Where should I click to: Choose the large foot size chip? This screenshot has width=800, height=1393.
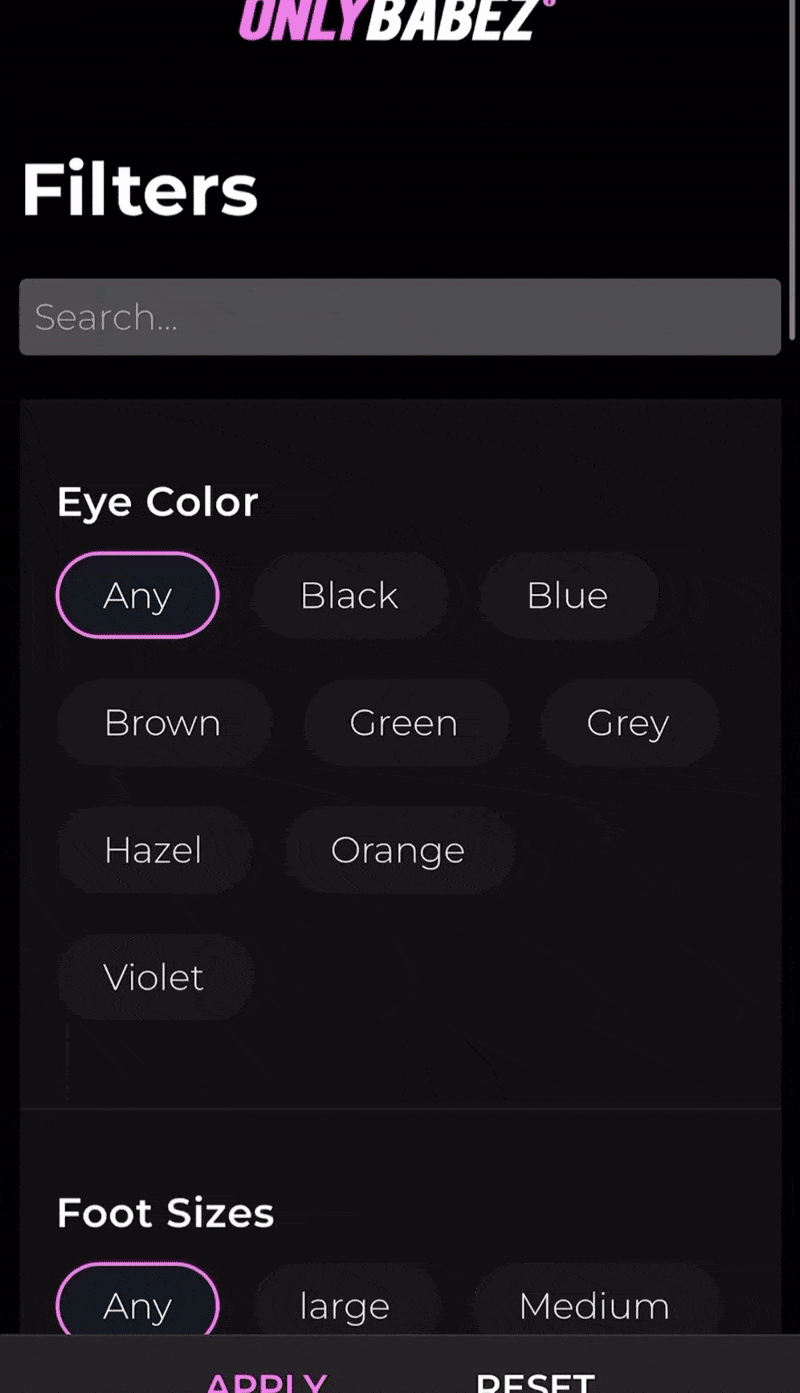(x=345, y=1305)
